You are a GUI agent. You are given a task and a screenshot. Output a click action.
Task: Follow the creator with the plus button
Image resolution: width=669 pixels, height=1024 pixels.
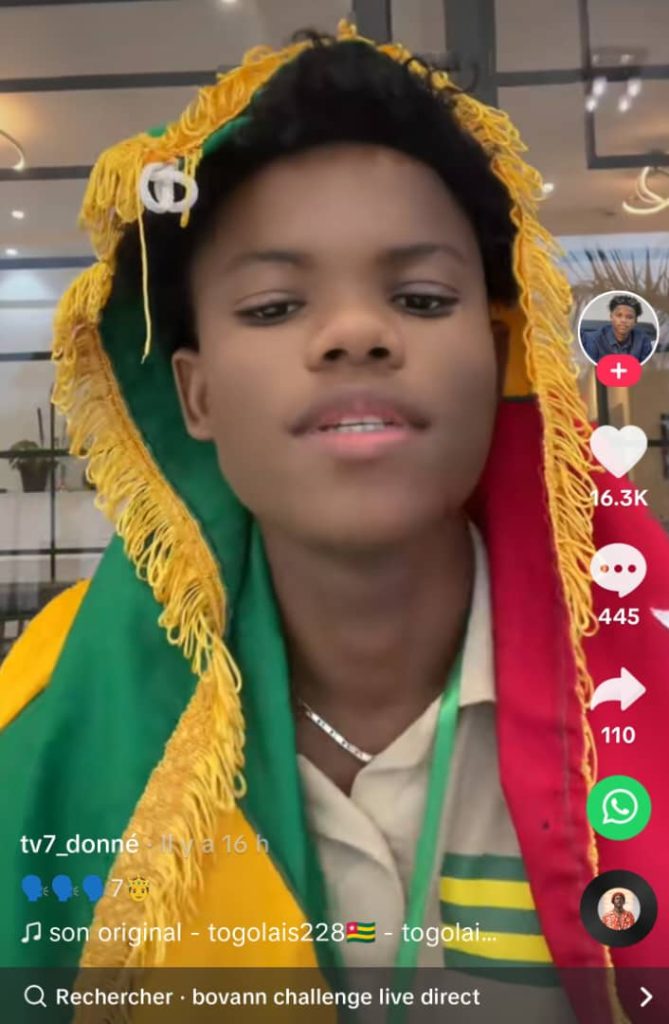click(618, 371)
